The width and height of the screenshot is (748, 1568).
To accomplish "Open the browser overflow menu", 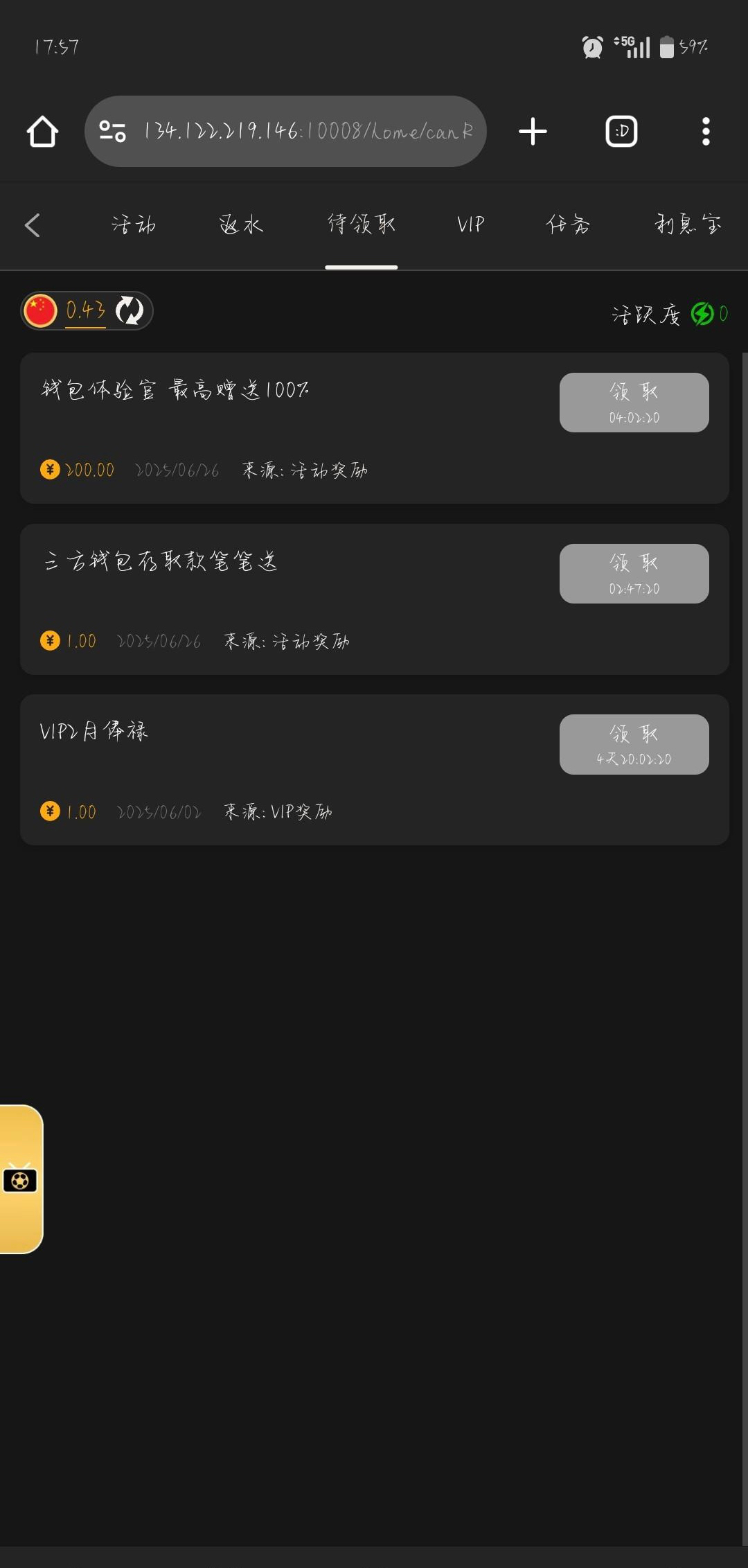I will click(x=706, y=132).
